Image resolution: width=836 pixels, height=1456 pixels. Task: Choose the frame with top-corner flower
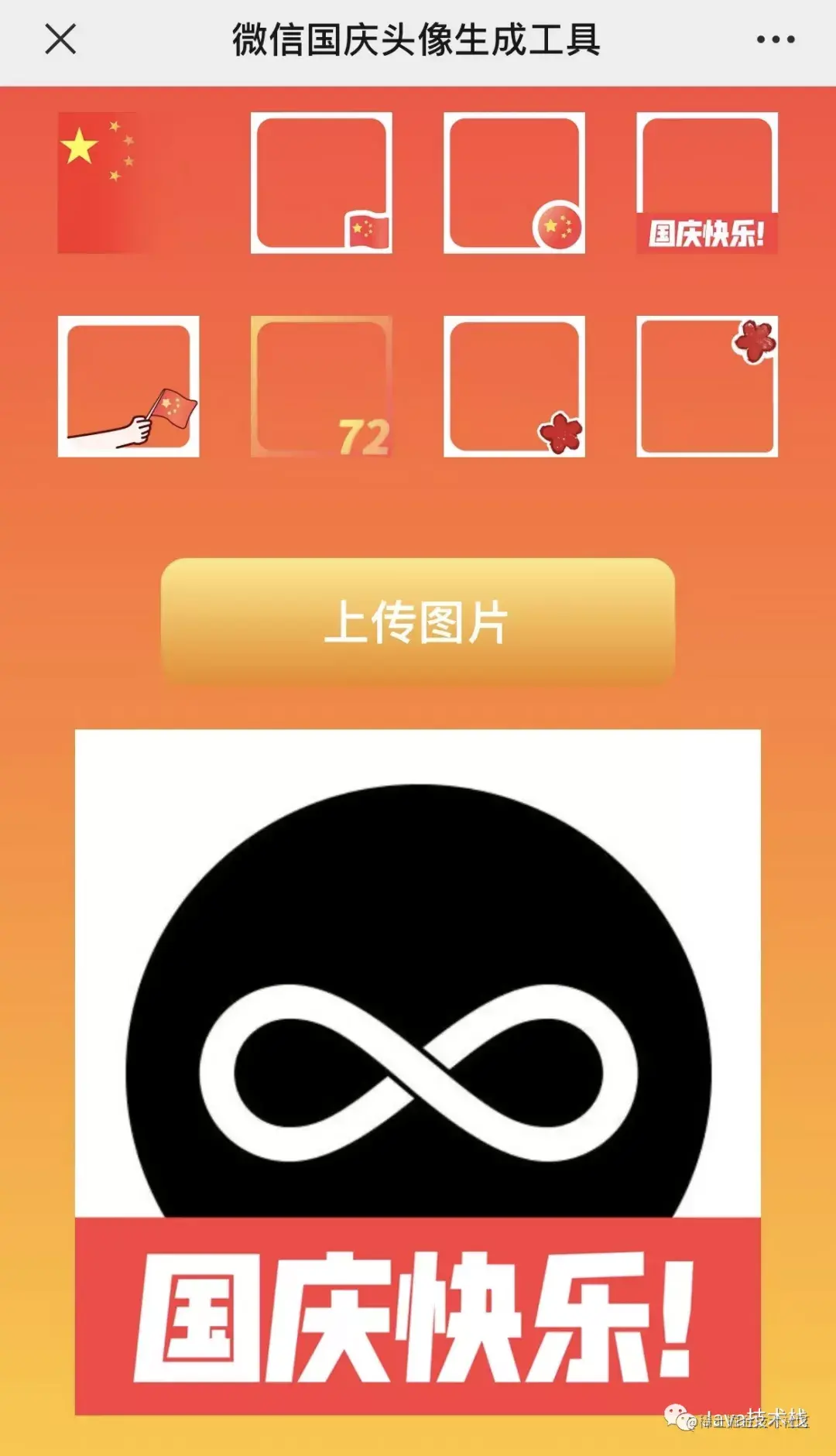coord(707,386)
